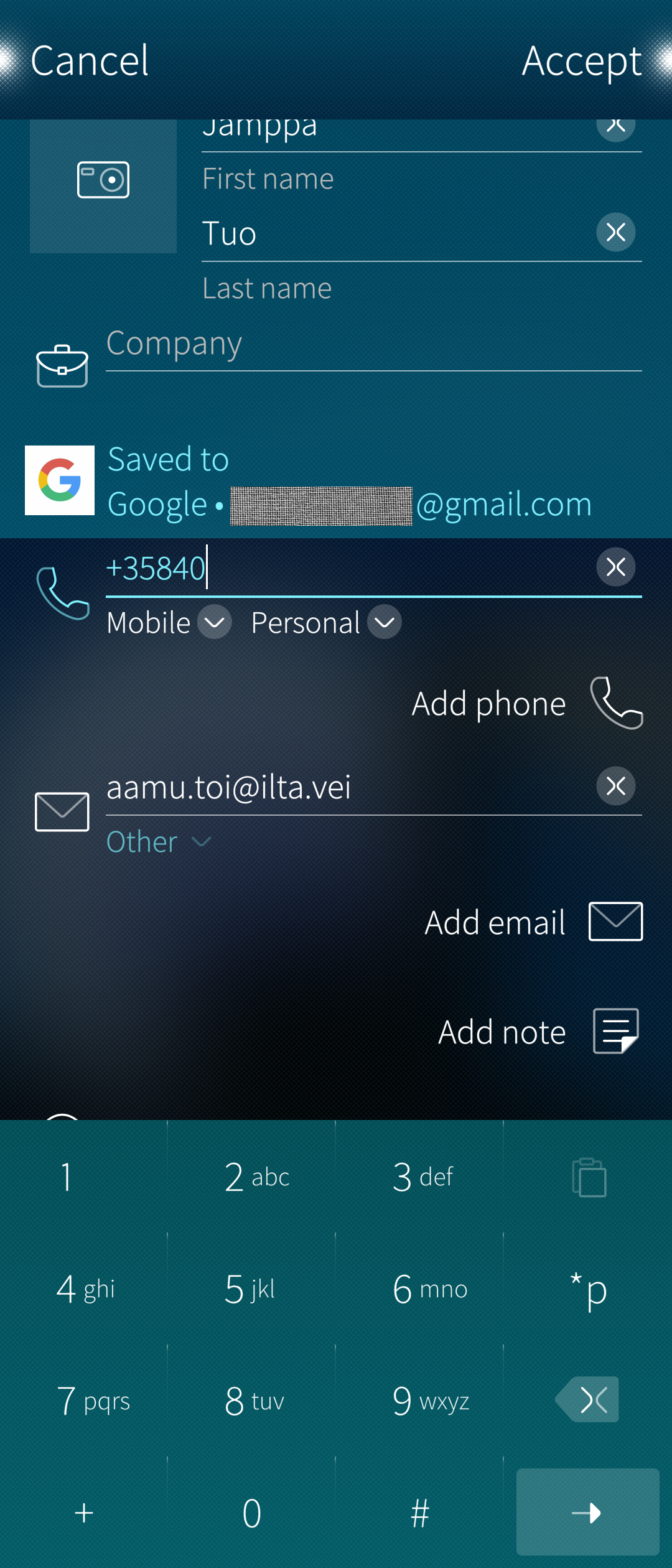Image resolution: width=672 pixels, height=1568 pixels.
Task: Tap the arrow enter key on keypad
Action: [587, 1512]
